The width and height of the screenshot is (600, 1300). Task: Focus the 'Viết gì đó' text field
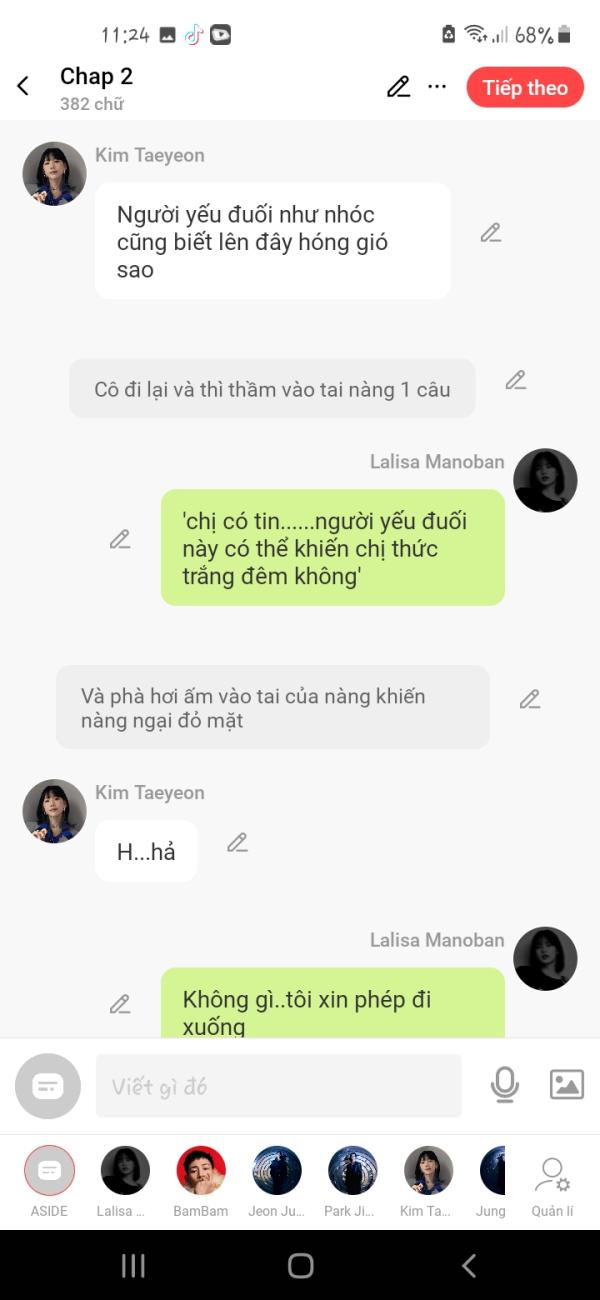click(x=278, y=1086)
